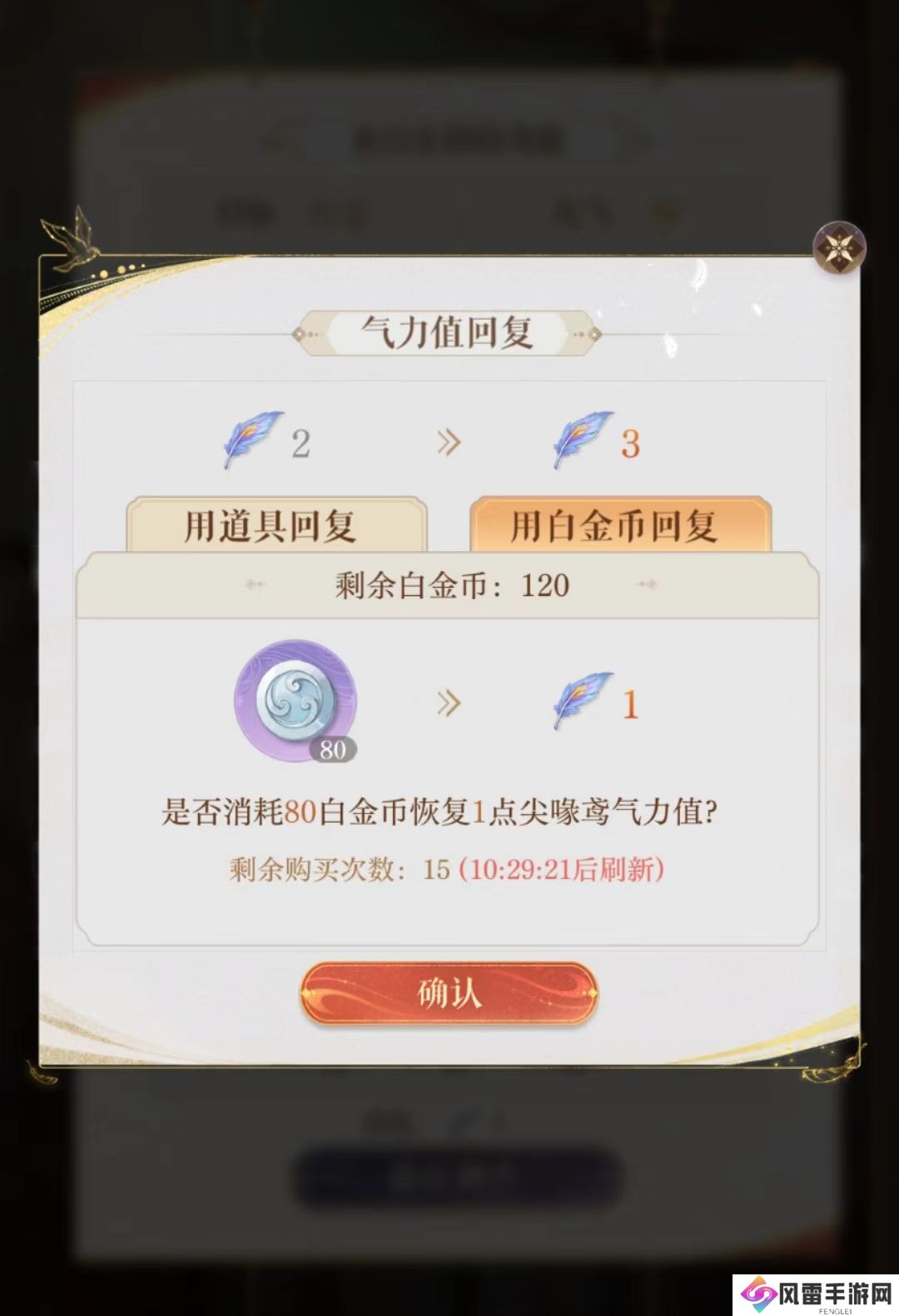Close the 气力值回复 dialog
The width and height of the screenshot is (899, 1316).
click(x=839, y=247)
